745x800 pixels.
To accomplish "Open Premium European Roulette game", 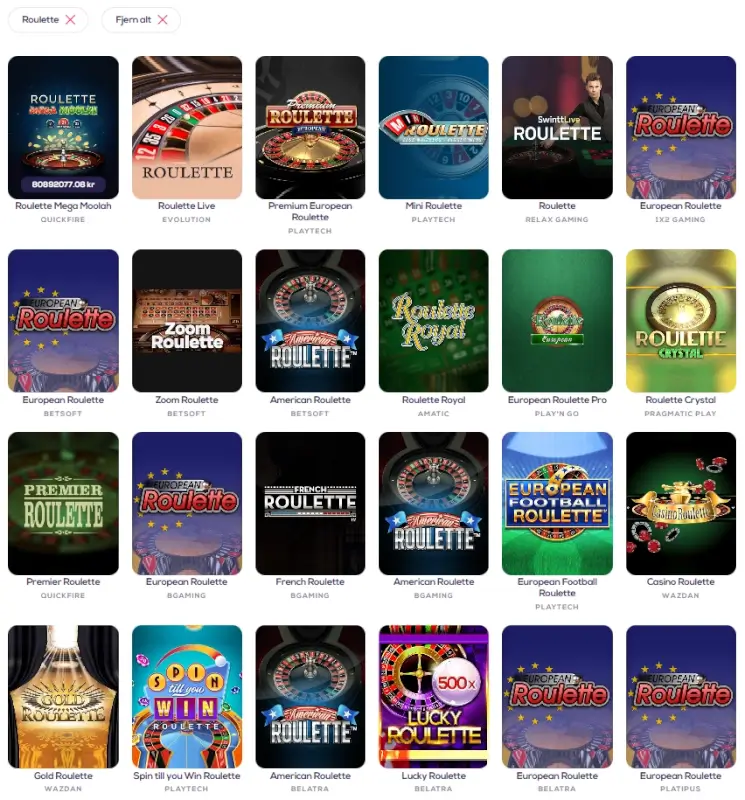I will coord(310,127).
